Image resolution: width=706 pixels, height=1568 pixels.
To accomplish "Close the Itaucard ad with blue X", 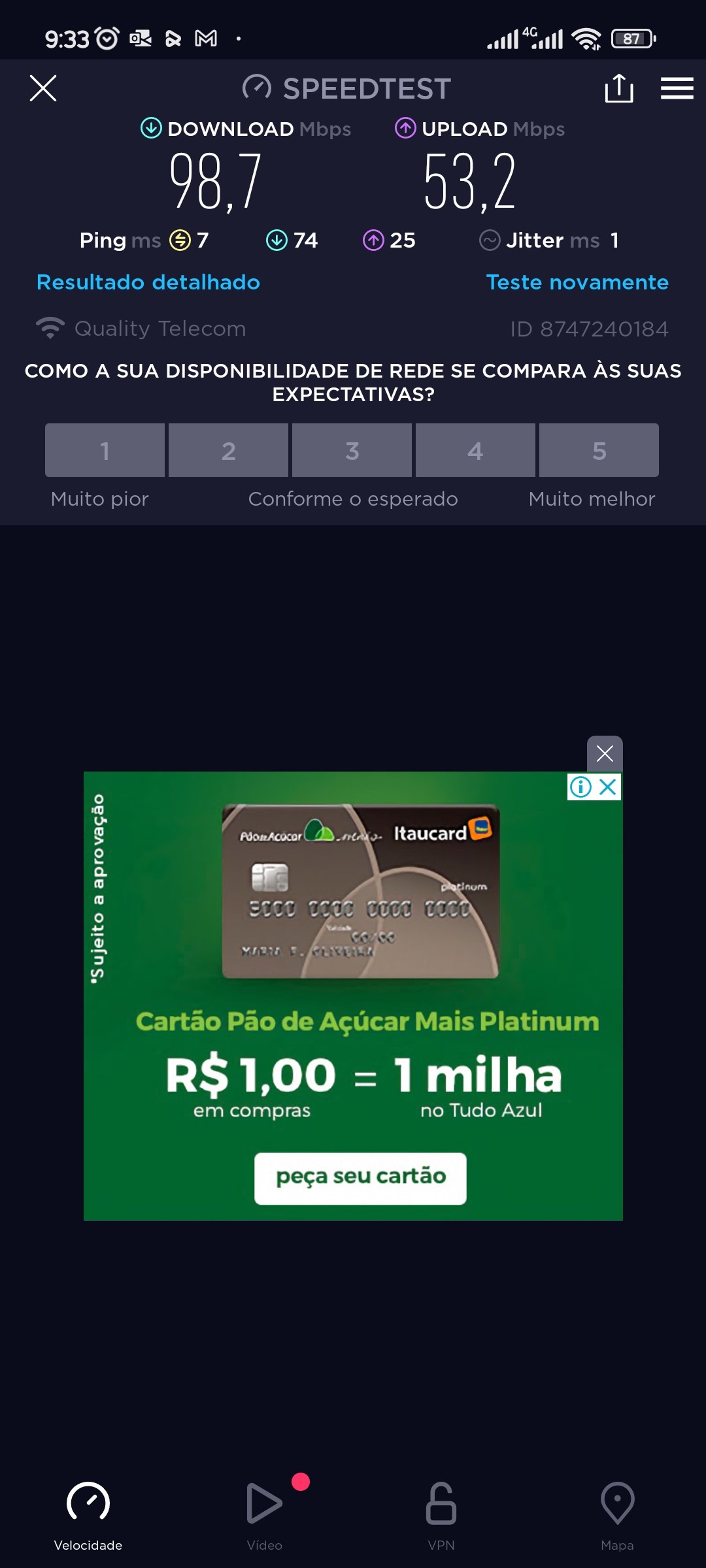I will click(609, 787).
